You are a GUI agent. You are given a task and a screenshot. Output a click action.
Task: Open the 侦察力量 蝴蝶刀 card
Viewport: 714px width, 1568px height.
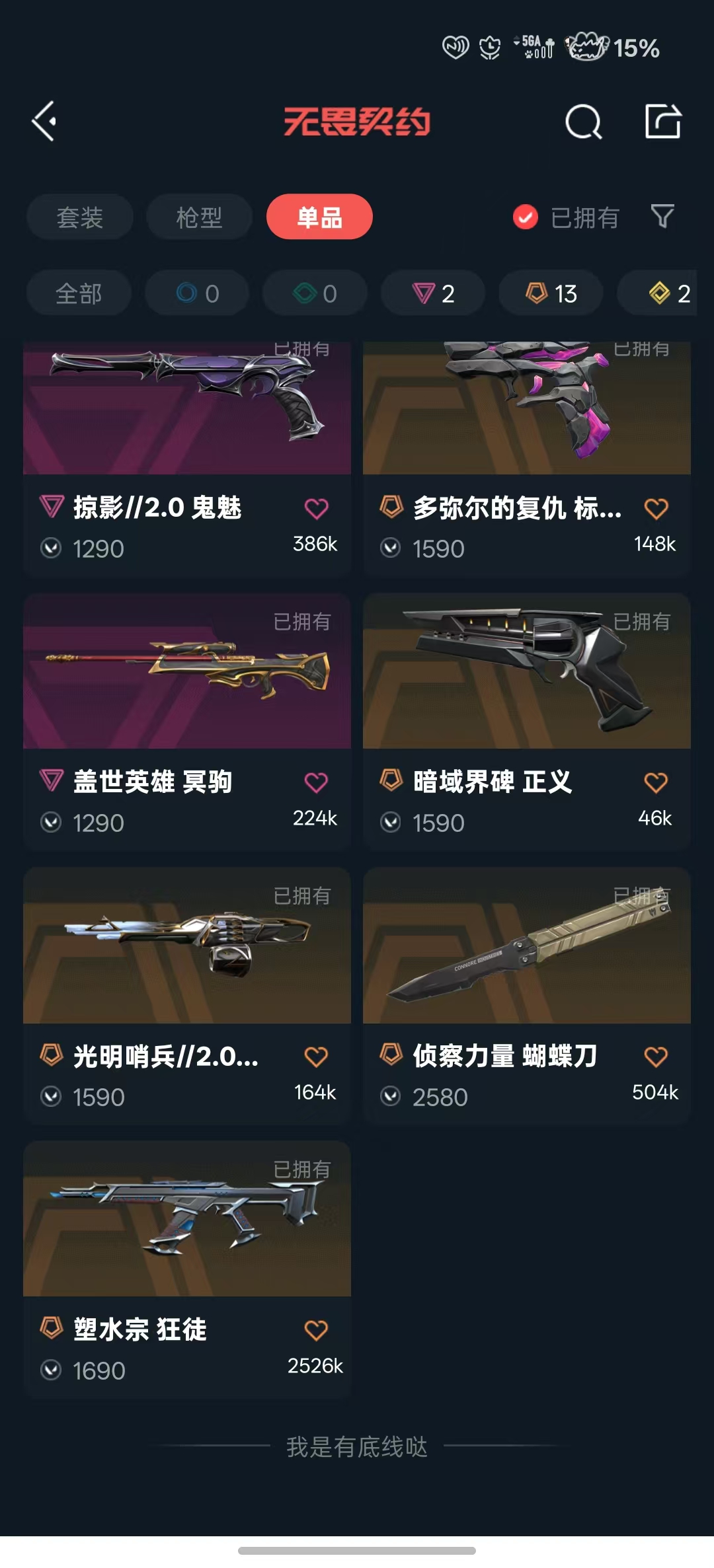pyautogui.click(x=527, y=996)
